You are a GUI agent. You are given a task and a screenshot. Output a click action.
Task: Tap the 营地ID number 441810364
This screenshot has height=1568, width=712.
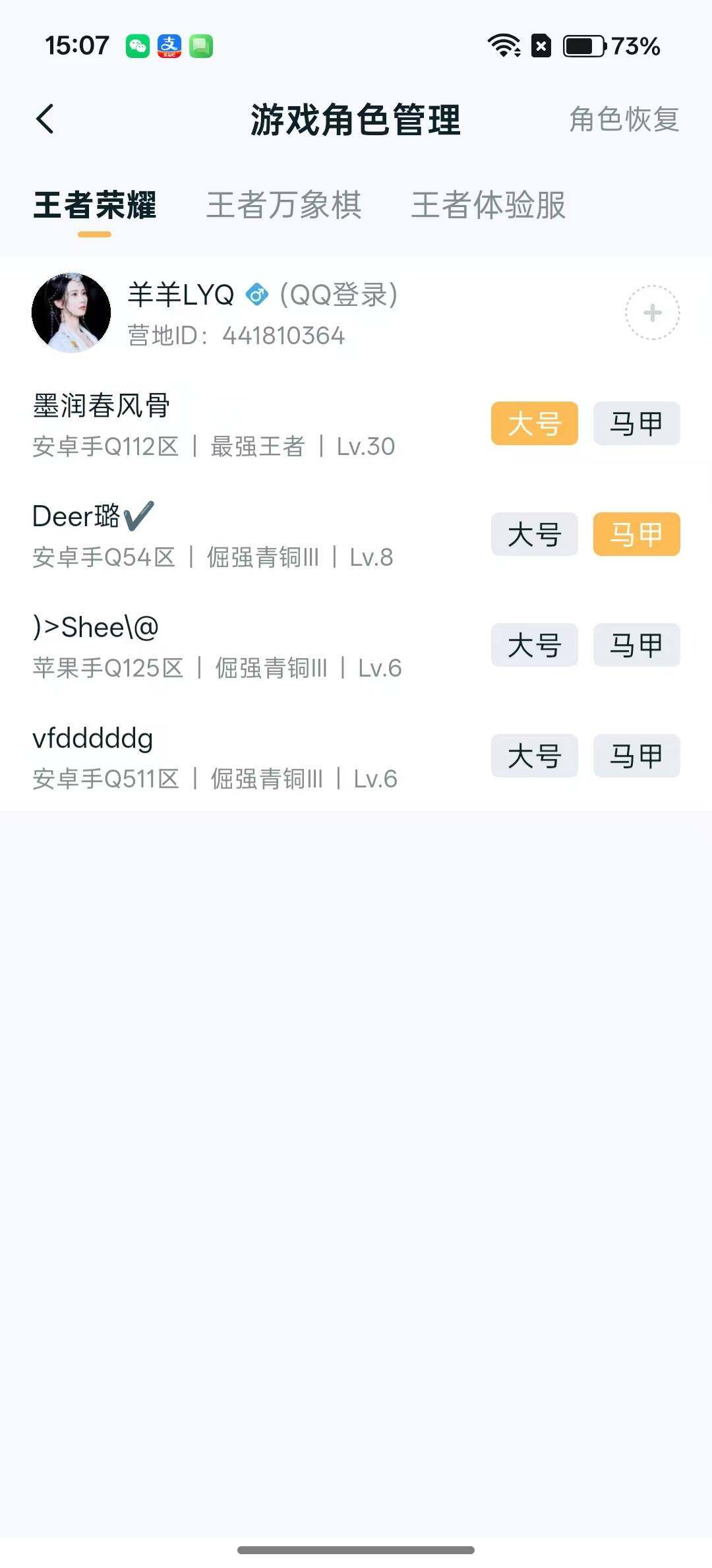coord(283,336)
